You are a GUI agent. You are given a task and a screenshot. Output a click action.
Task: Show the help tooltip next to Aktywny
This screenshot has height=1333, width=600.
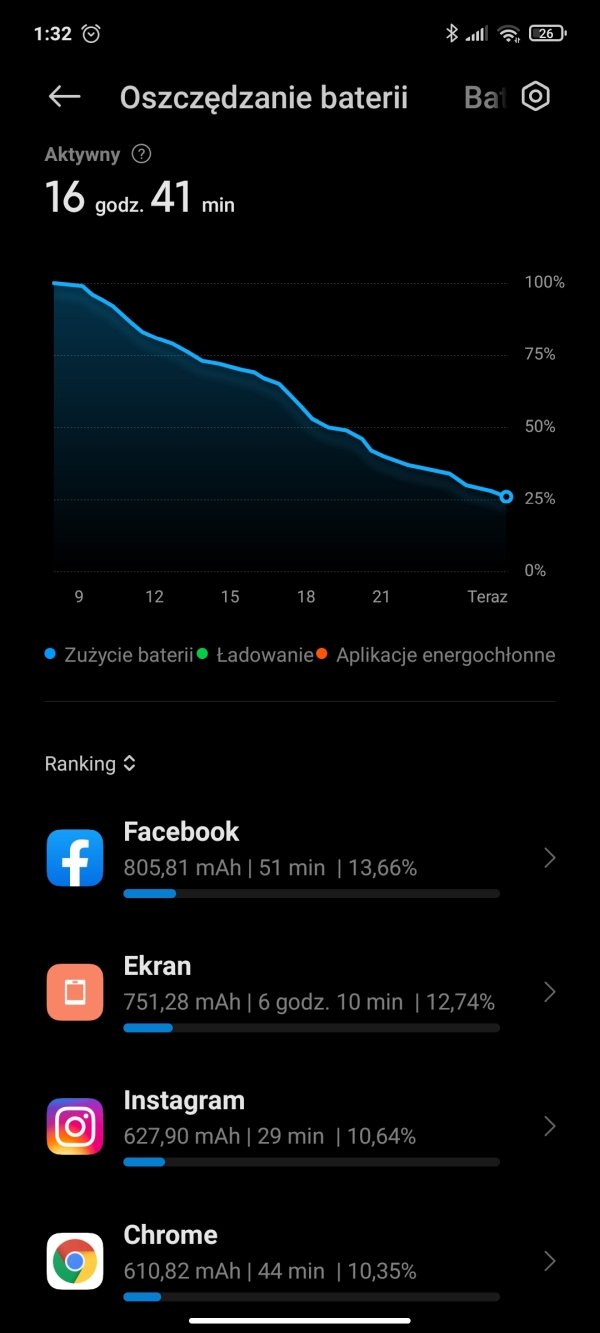coord(142,154)
